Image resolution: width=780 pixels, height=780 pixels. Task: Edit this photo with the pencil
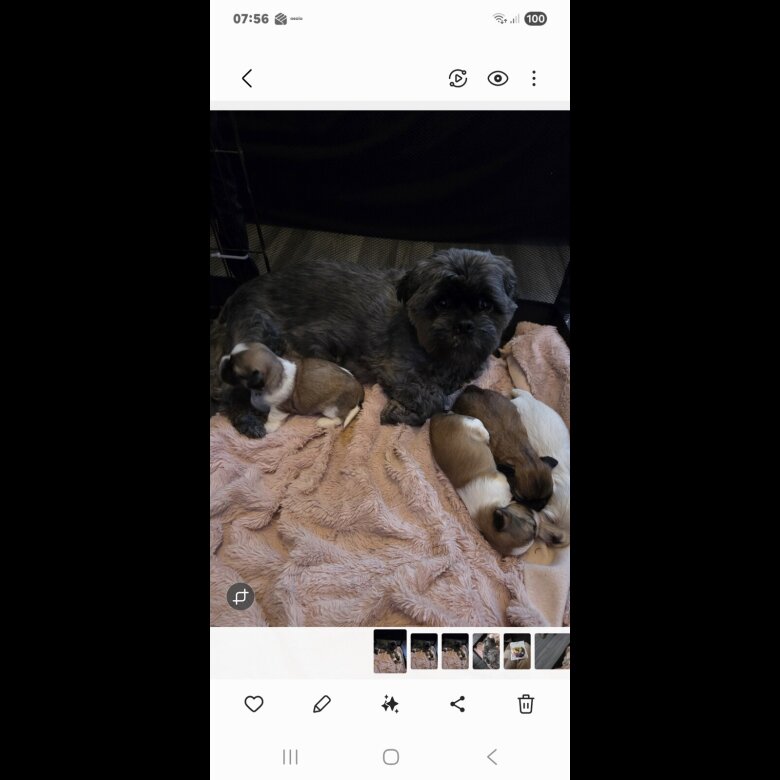tap(322, 704)
